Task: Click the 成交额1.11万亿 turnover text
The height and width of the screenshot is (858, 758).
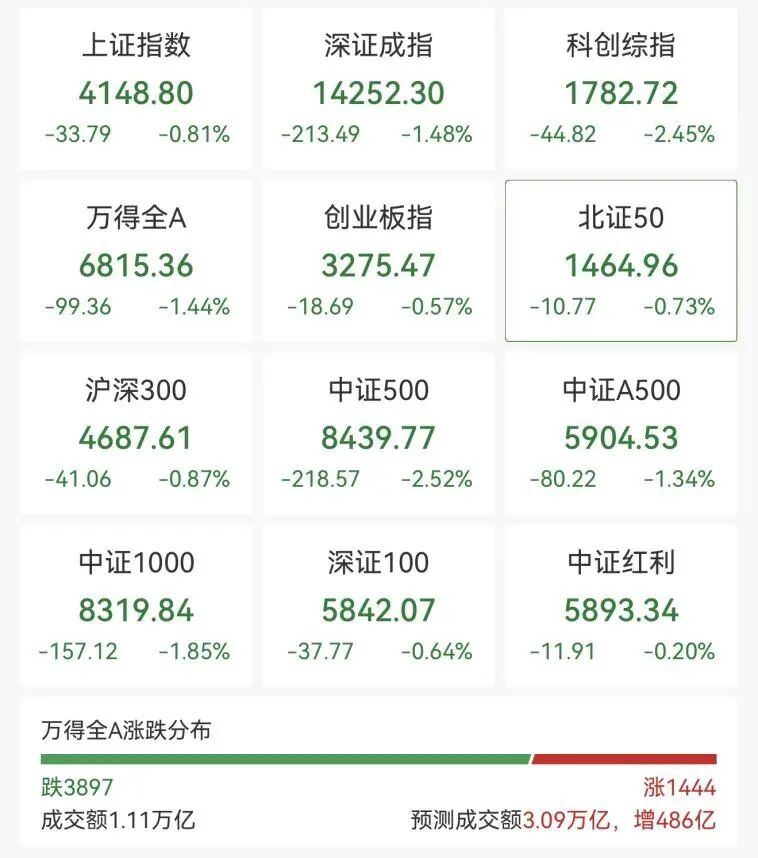Action: click(x=120, y=818)
